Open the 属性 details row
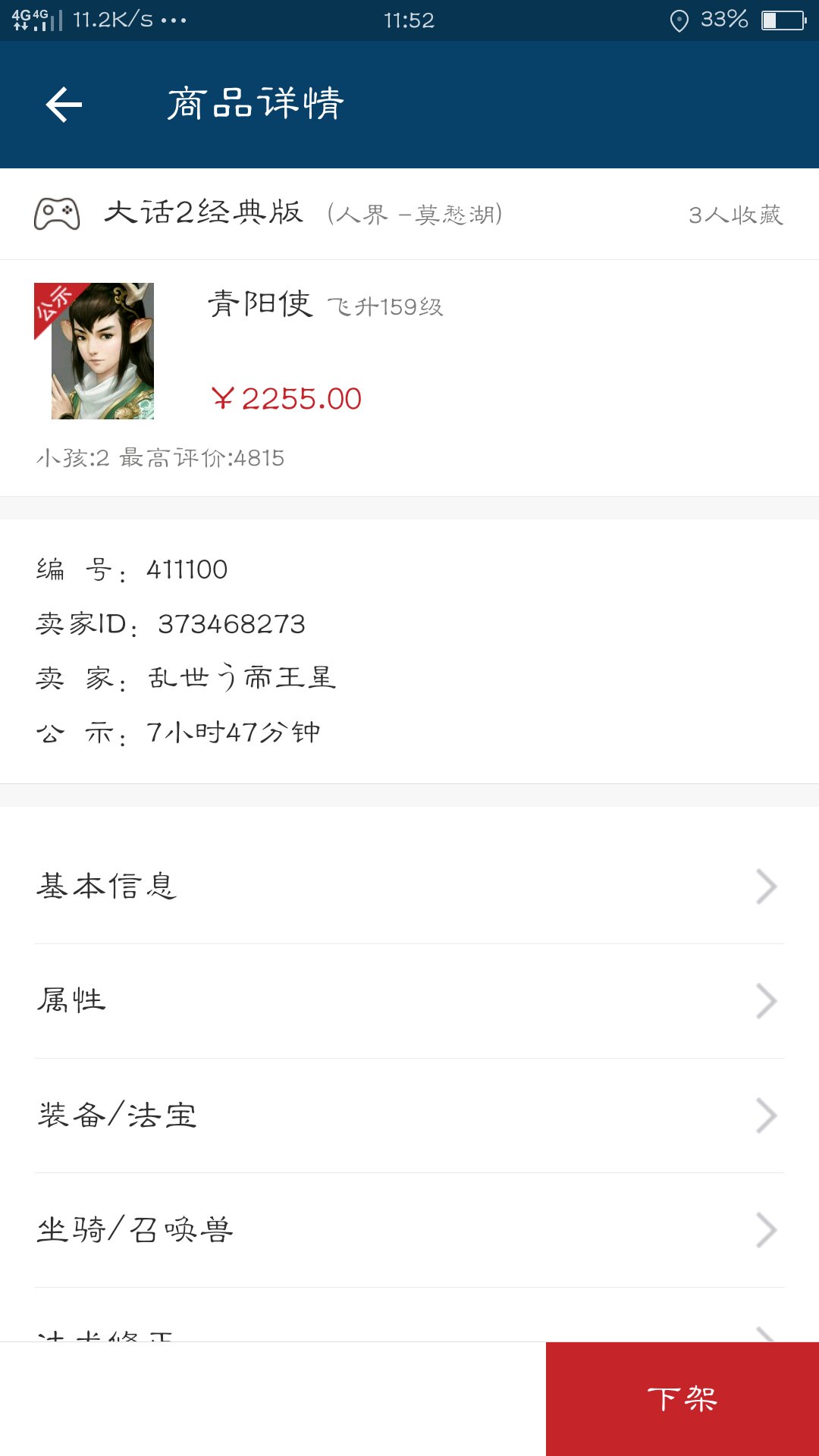 409,1001
